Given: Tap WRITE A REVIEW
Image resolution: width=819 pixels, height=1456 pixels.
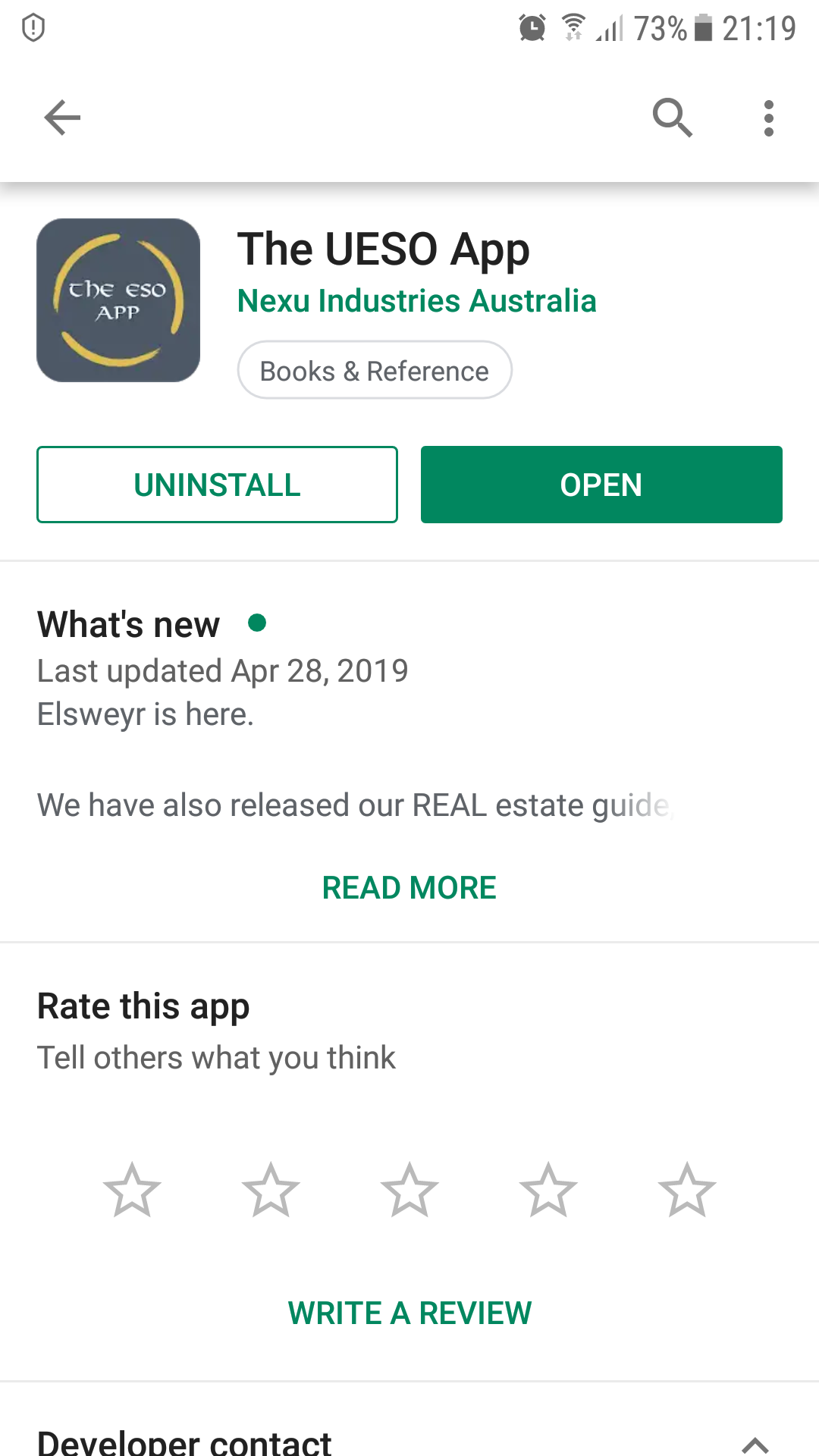Looking at the screenshot, I should pyautogui.click(x=409, y=1313).
